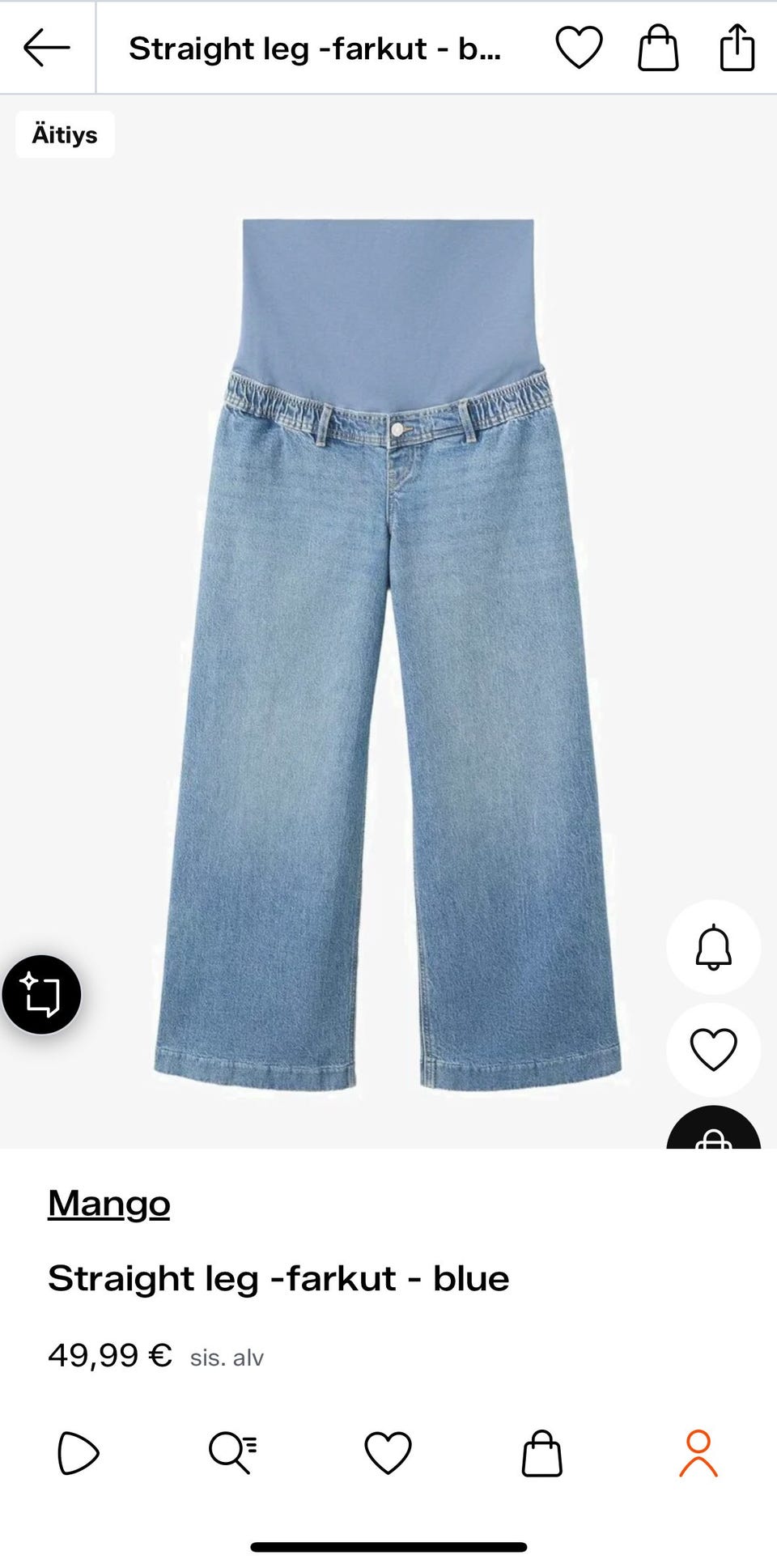This screenshot has width=777, height=1568.
Task: Share this product
Action: (x=737, y=48)
